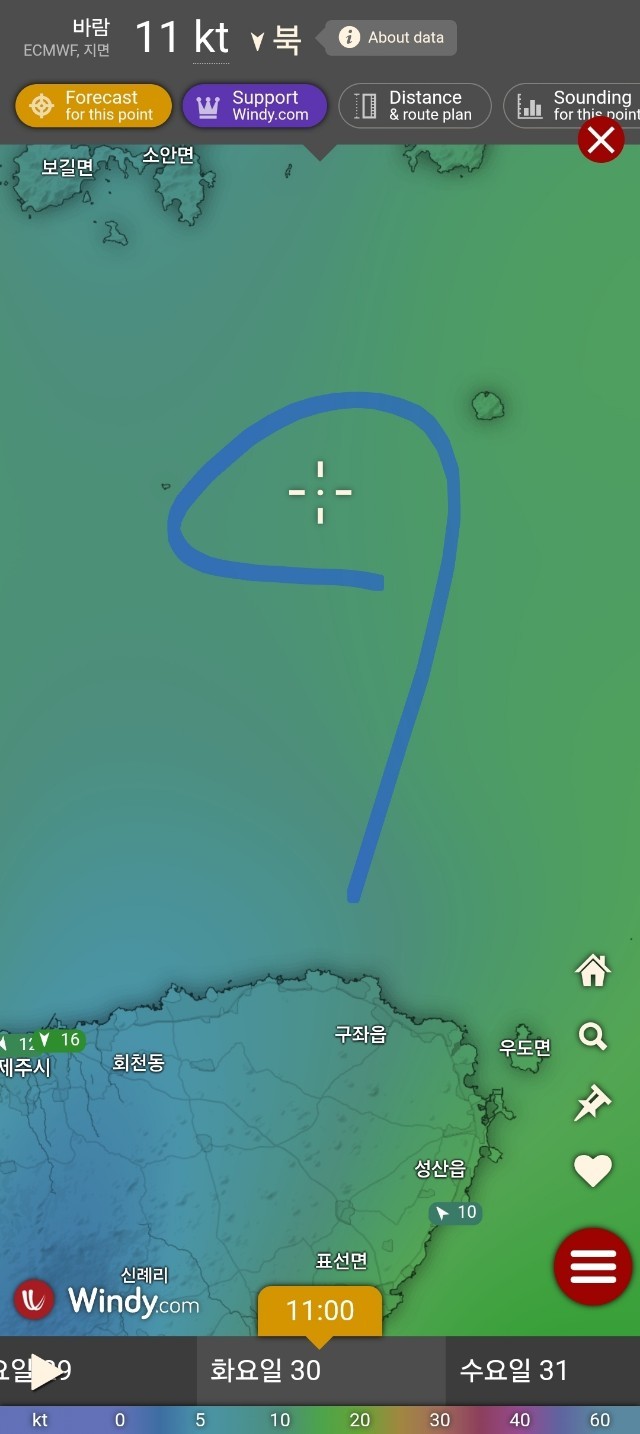This screenshot has width=640, height=1434.
Task: Add location to favorites with heart
Action: [593, 1170]
